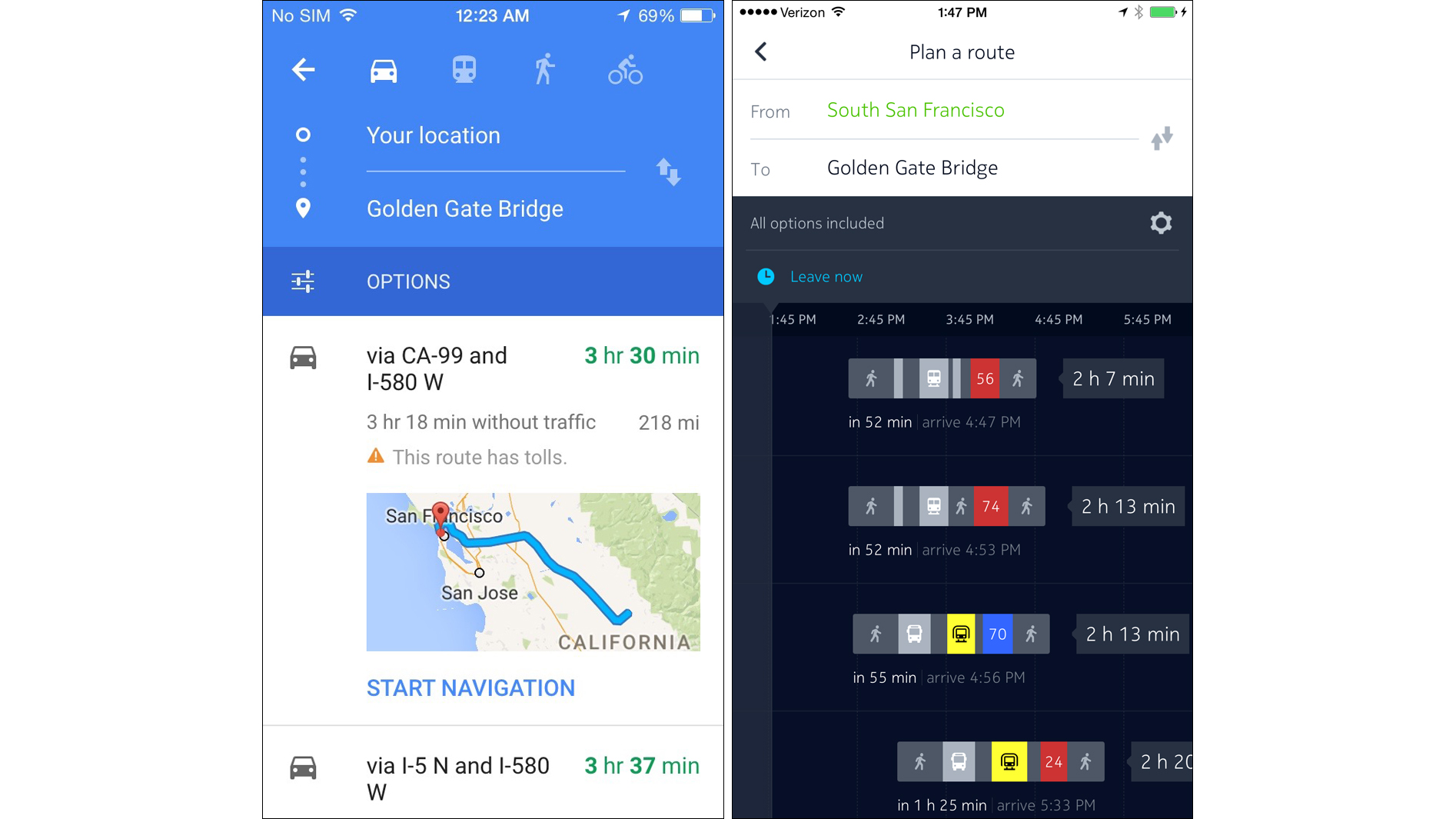Swap Your location and Golden Gate Bridge
This screenshot has height=819, width=1456.
click(668, 171)
